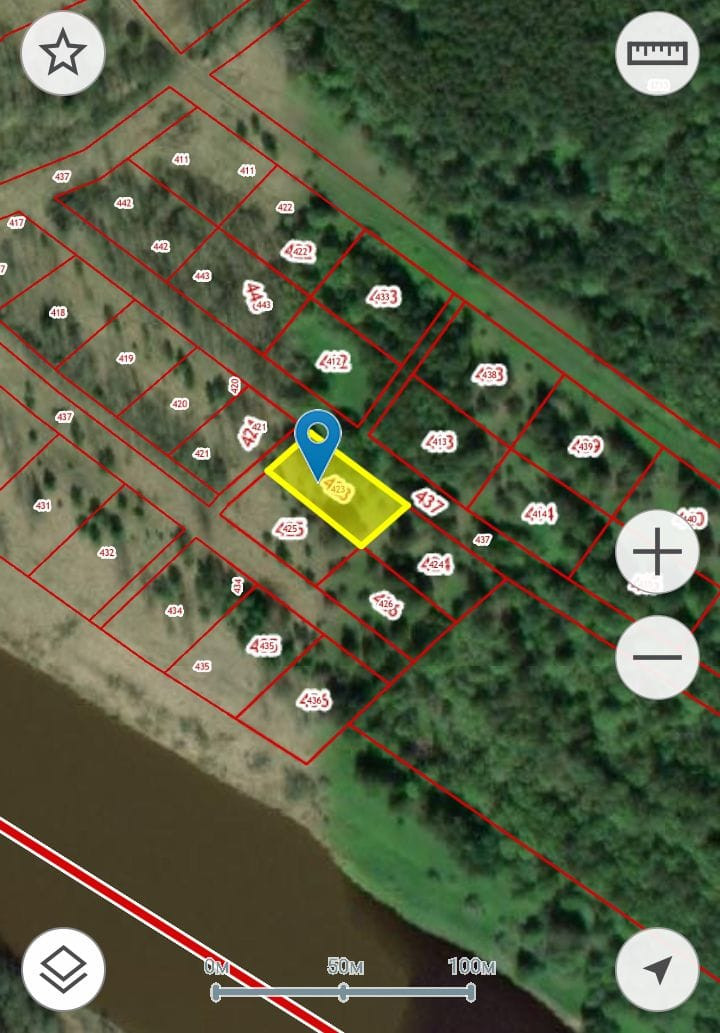Viewport: 720px width, 1033px height.
Task: Center map on my location
Action: tap(657, 969)
